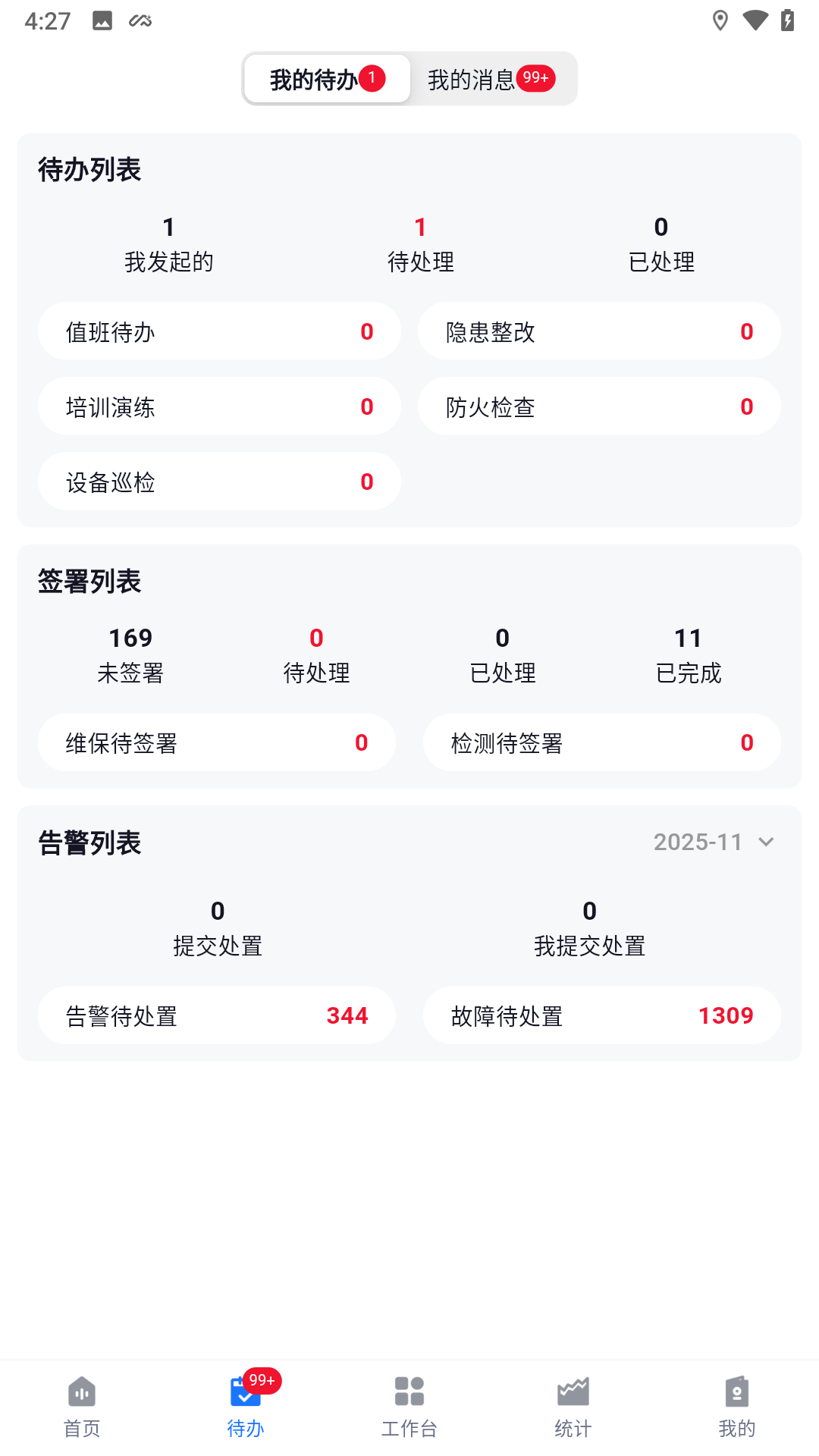
Task: Open 故障待处置 showing 1309 faults
Action: click(601, 1015)
